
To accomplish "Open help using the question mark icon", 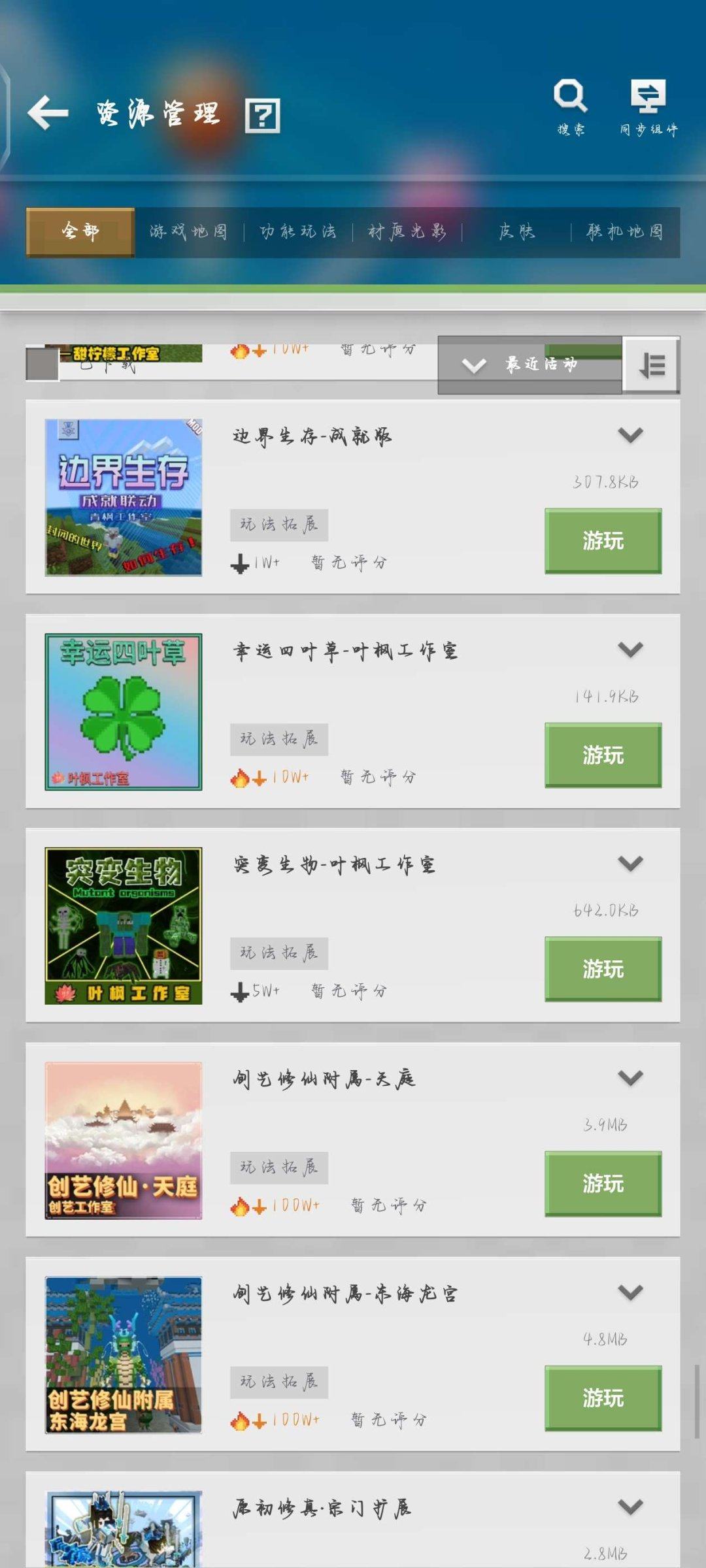I will (x=261, y=116).
